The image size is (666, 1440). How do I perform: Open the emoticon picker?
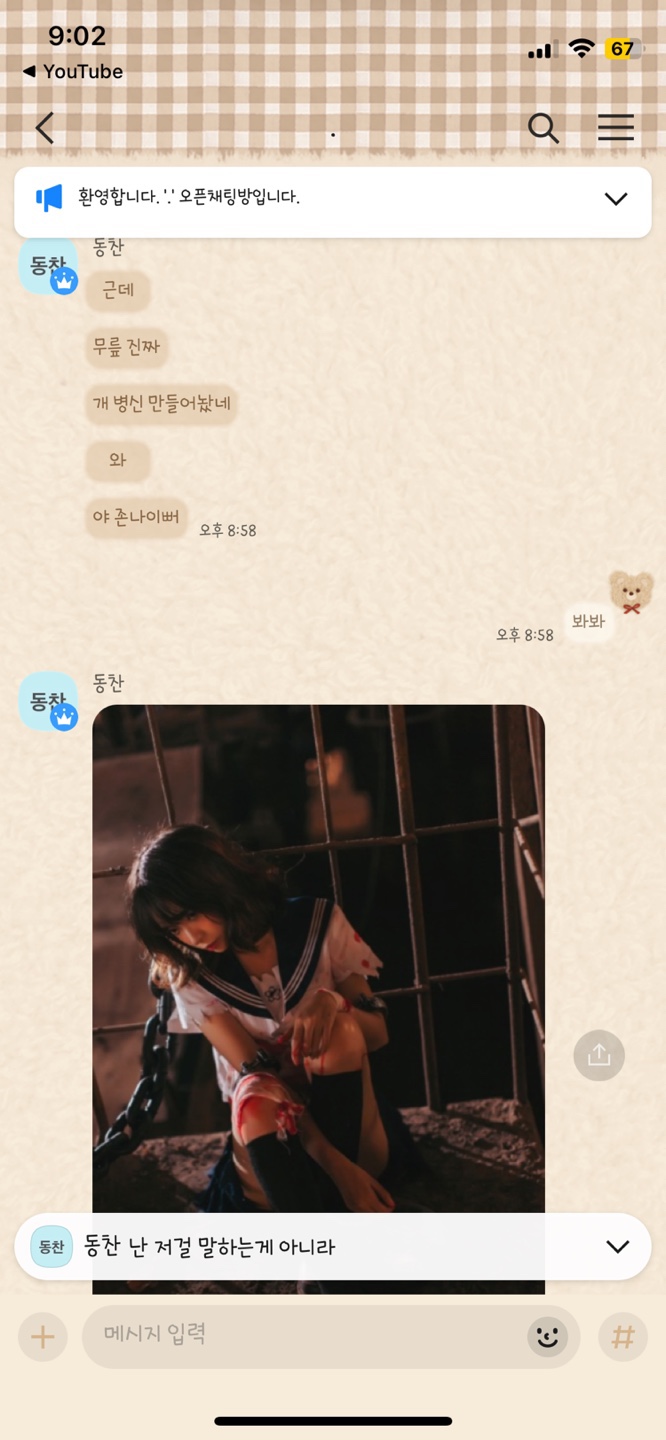tap(547, 1337)
